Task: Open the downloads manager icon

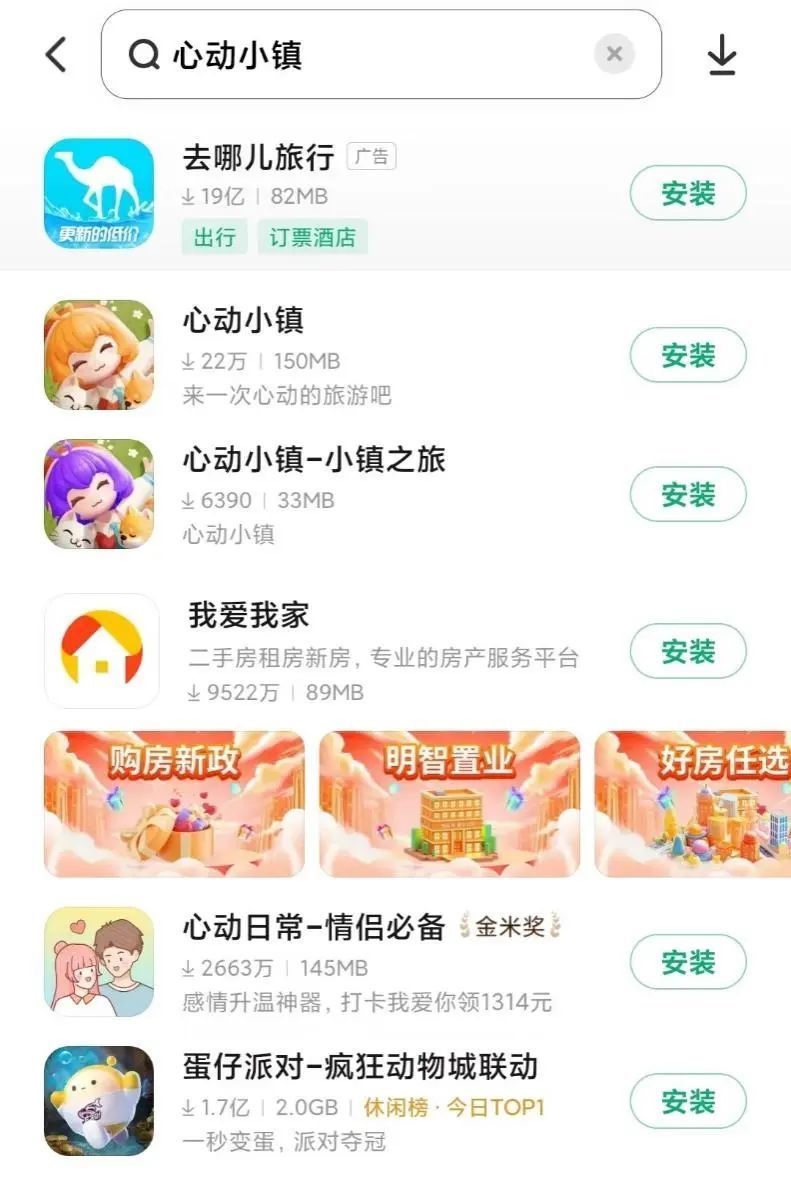Action: 721,55
